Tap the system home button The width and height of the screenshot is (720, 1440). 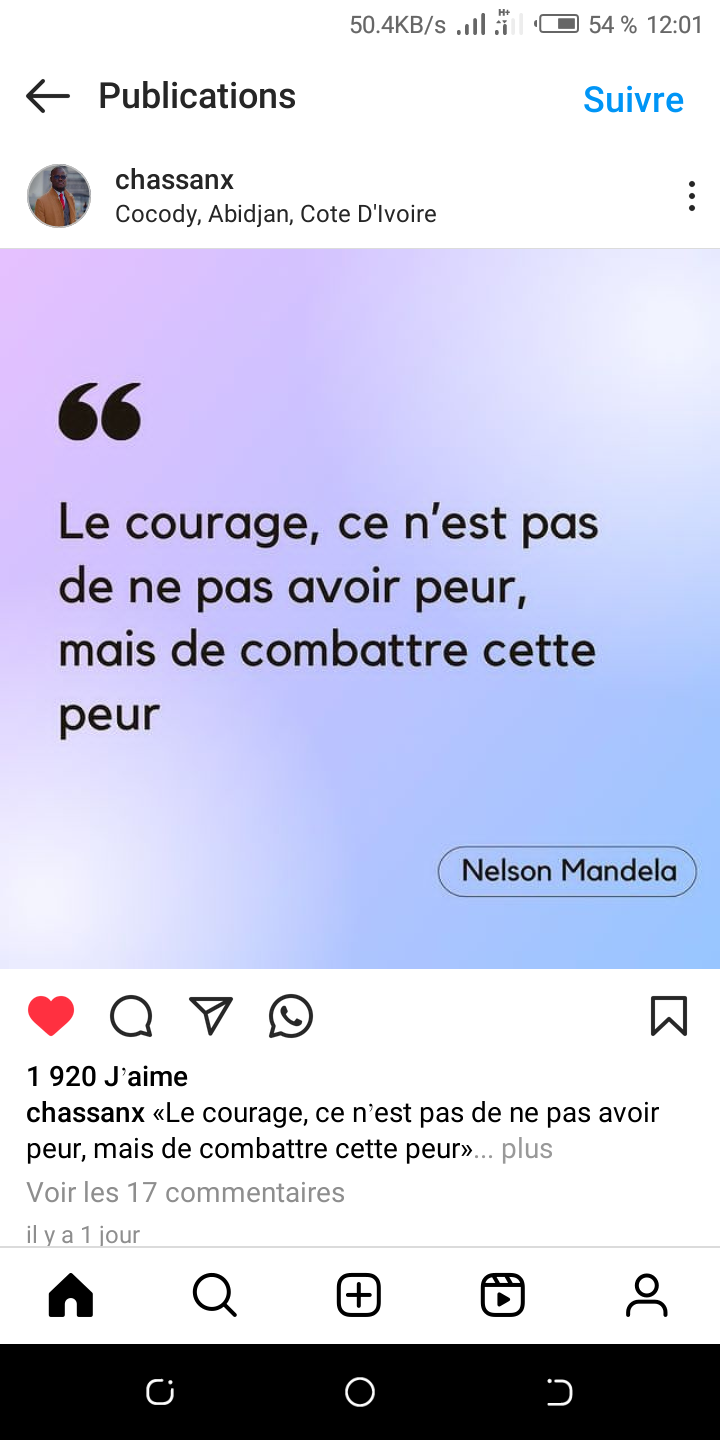click(360, 1392)
